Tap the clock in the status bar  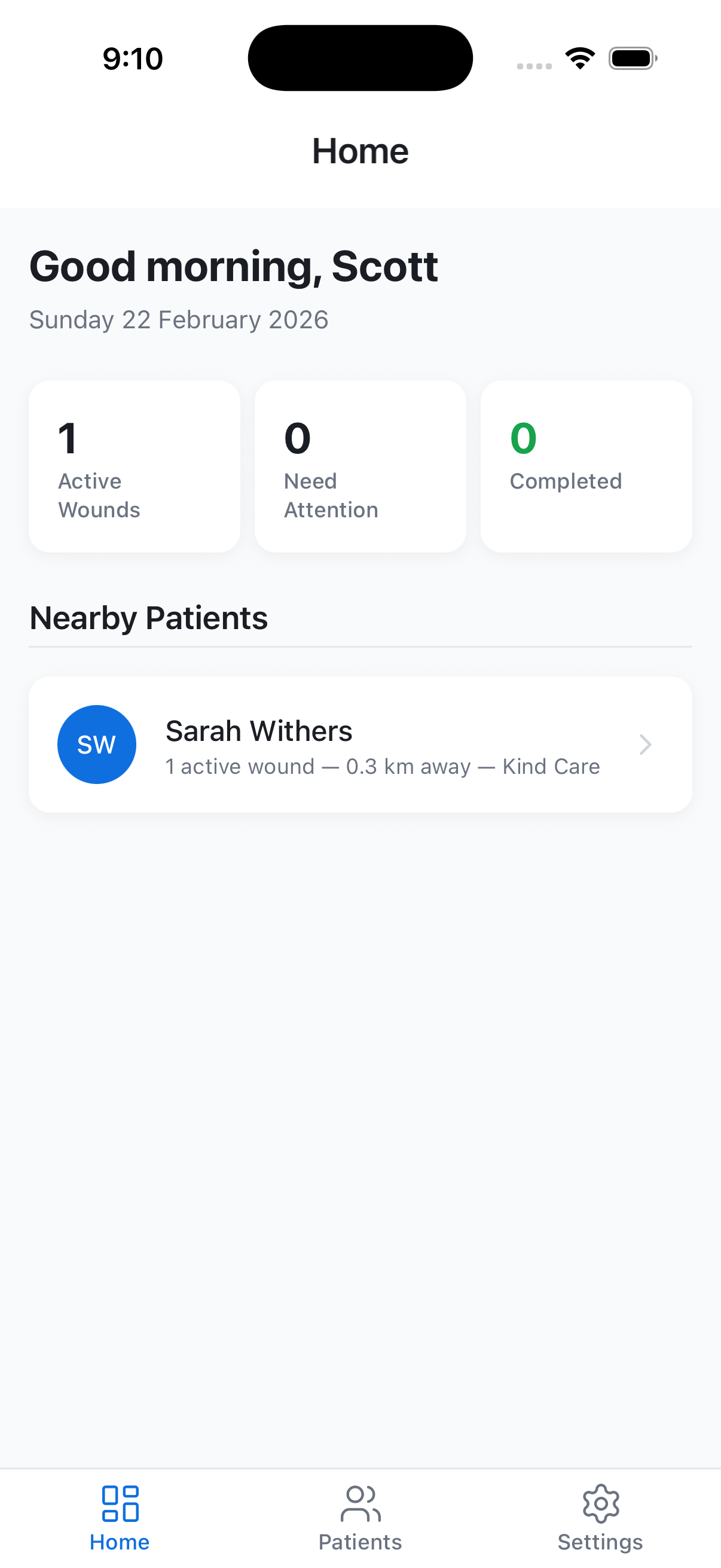tap(133, 57)
